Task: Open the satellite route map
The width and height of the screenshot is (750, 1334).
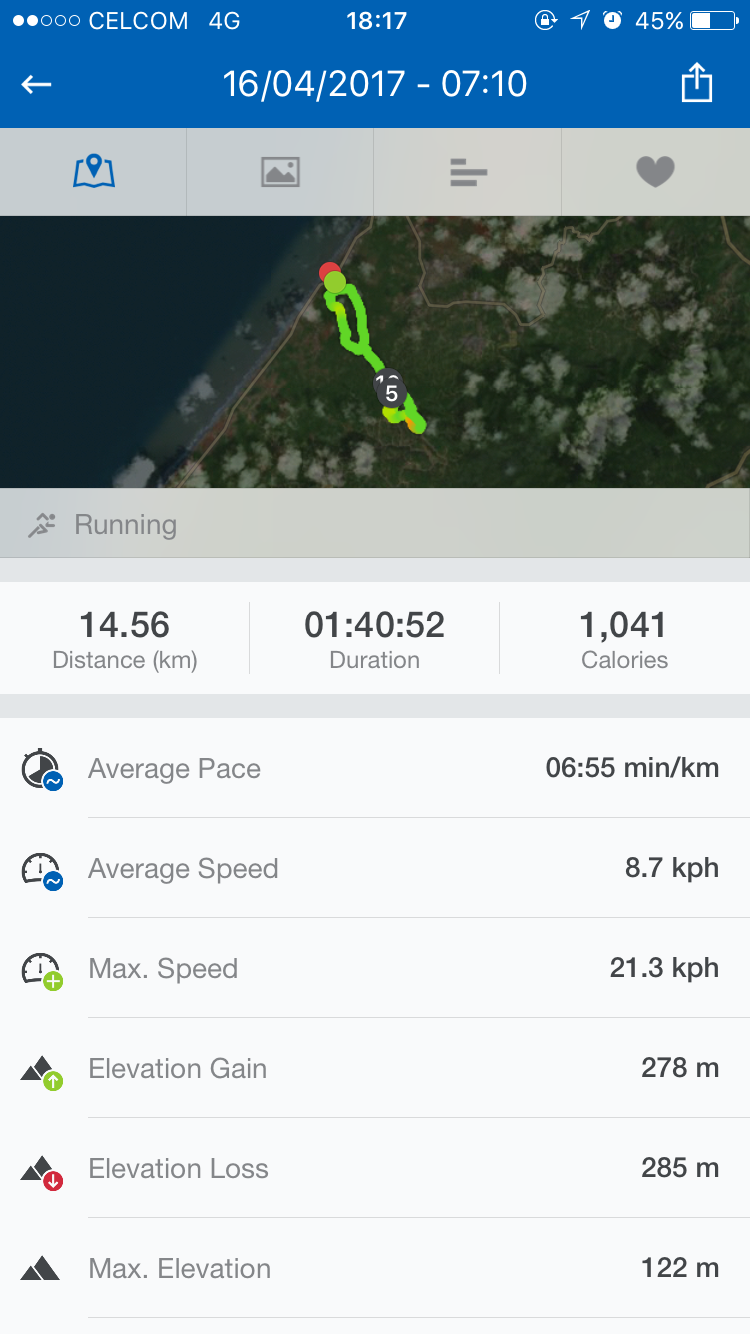Action: [375, 352]
